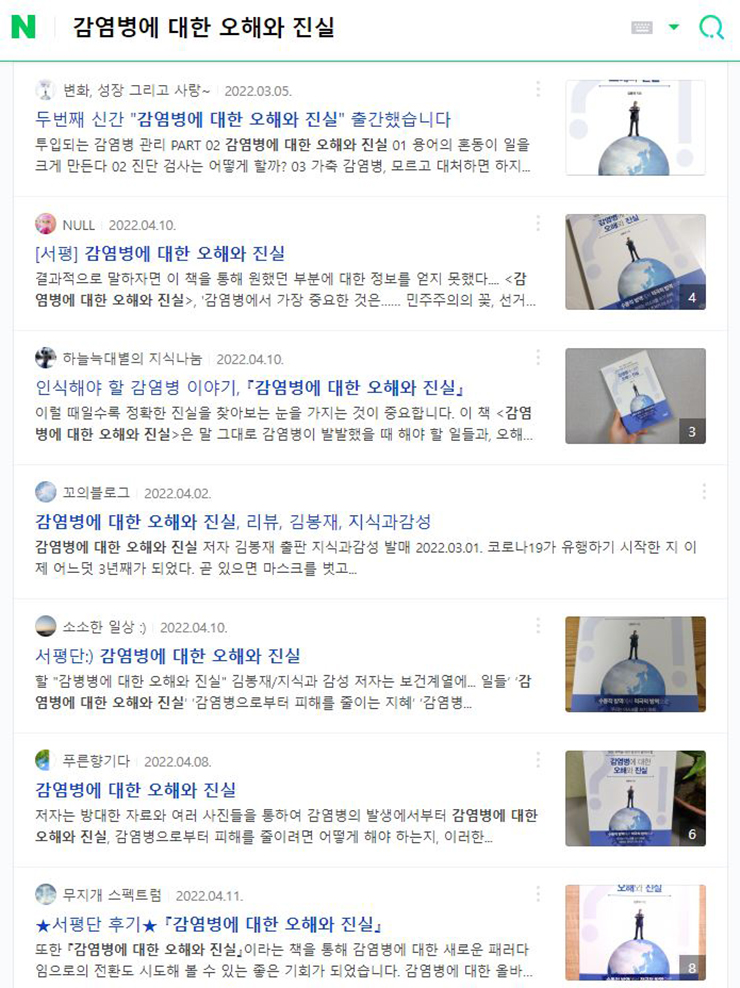Viewport: 740px width, 988px height.
Task: Open more options for the NULL post
Action: coord(538,223)
